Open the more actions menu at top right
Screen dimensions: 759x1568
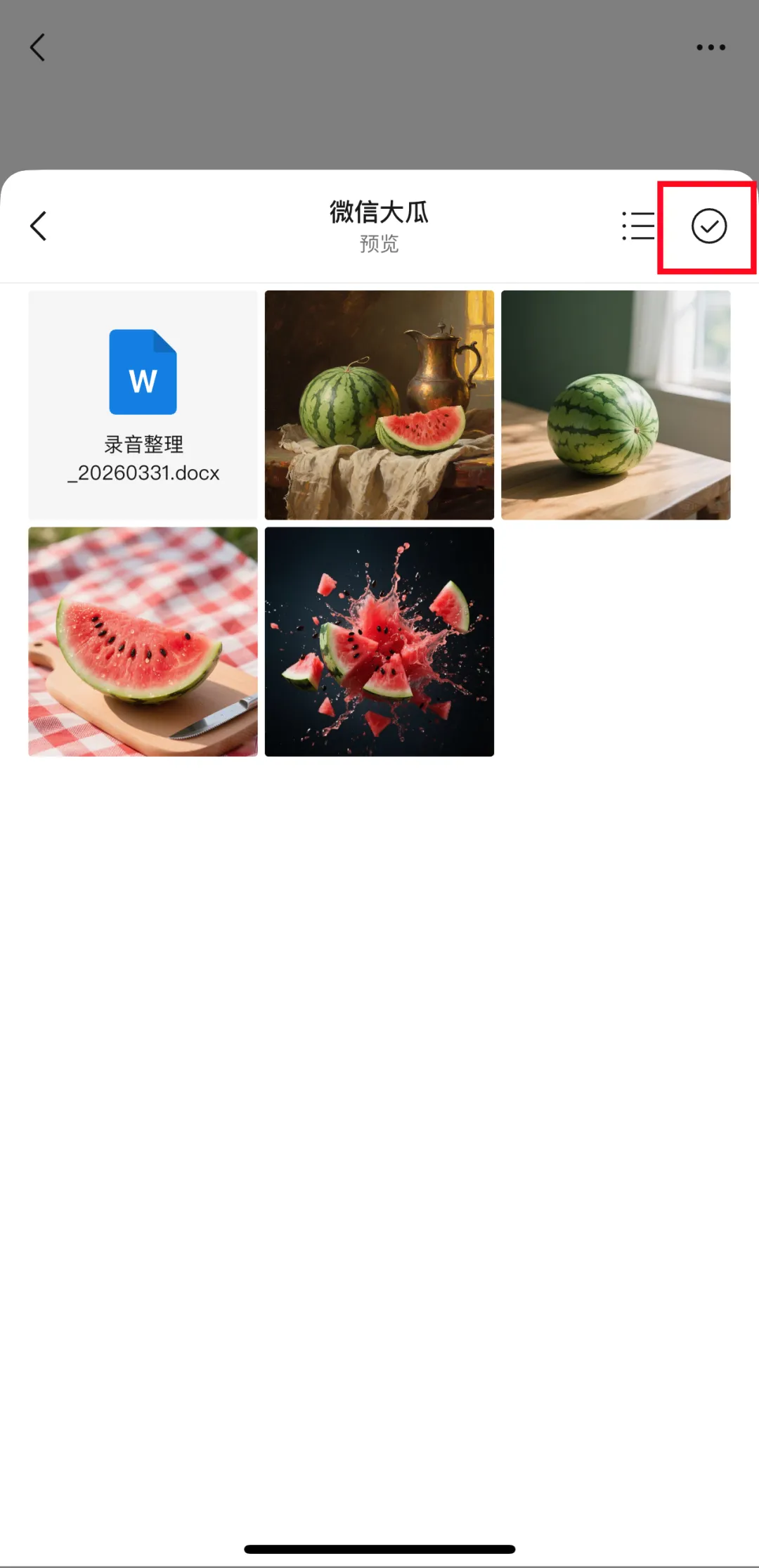point(710,46)
